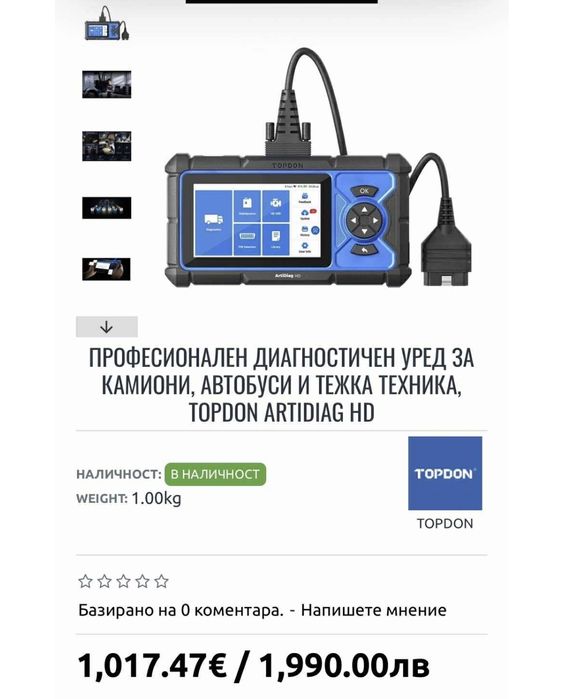Viewport: 564px width, 699px height.
Task: Tap the Напишете мнение link
Action: point(374,610)
